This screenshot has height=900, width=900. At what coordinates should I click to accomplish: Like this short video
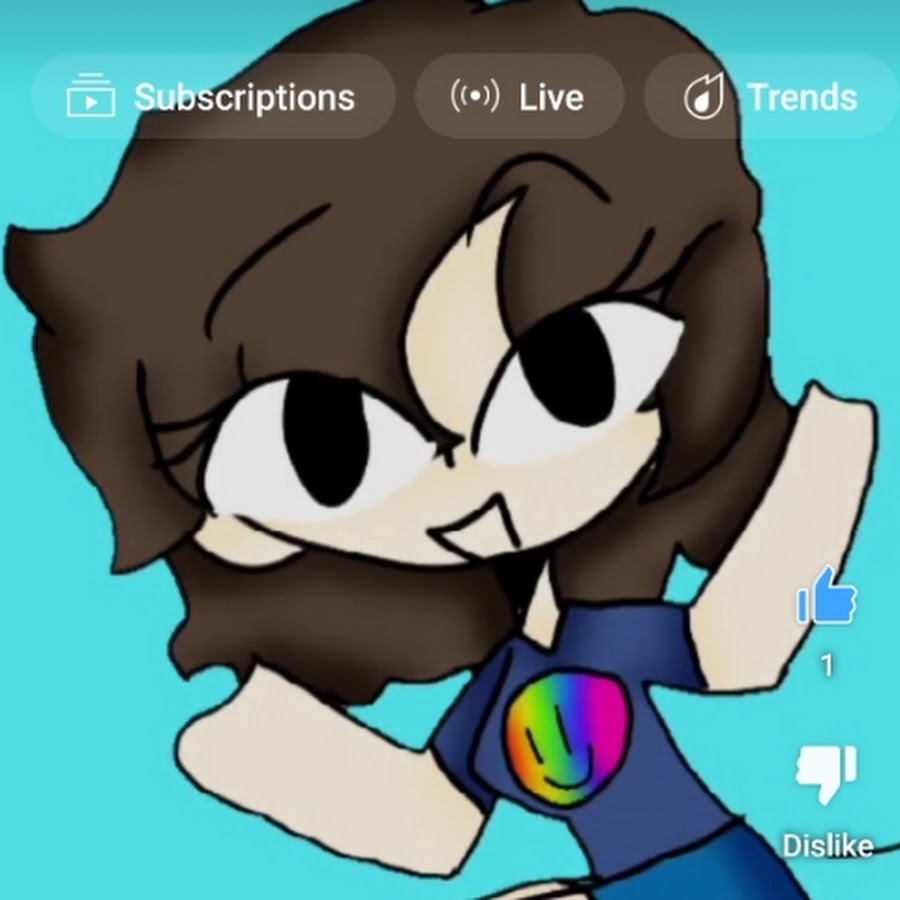[x=826, y=598]
